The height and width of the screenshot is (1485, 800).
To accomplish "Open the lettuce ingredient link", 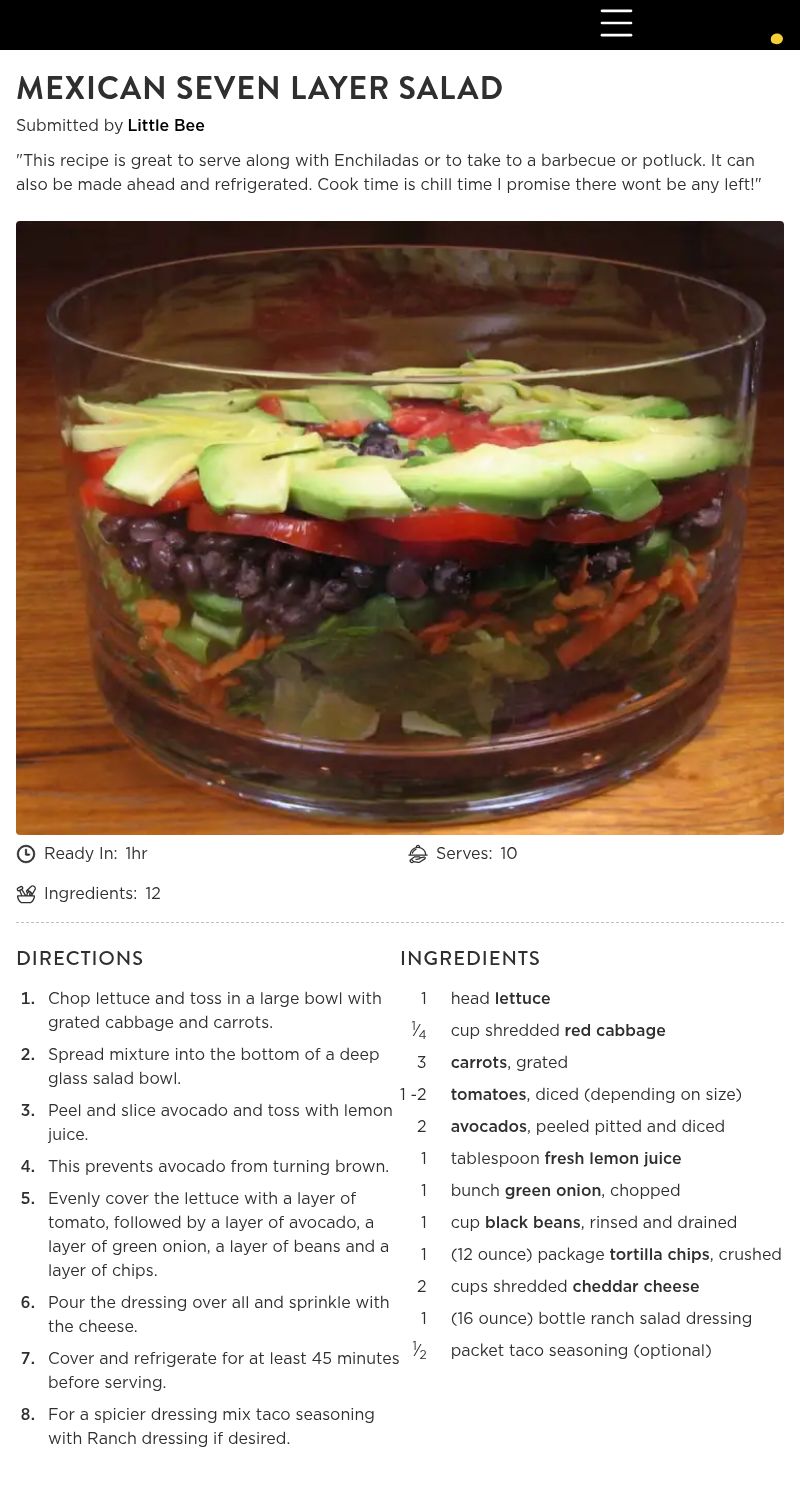I will point(522,999).
